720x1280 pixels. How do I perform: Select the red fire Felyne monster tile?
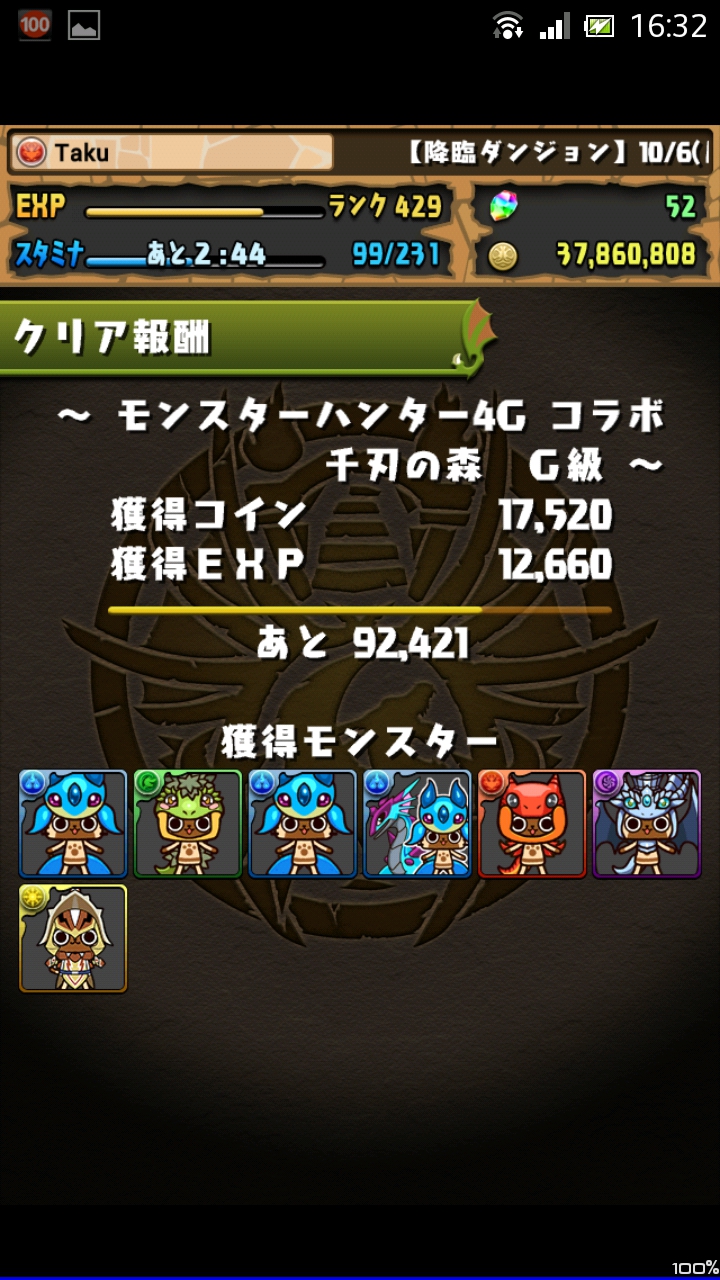pyautogui.click(x=532, y=823)
